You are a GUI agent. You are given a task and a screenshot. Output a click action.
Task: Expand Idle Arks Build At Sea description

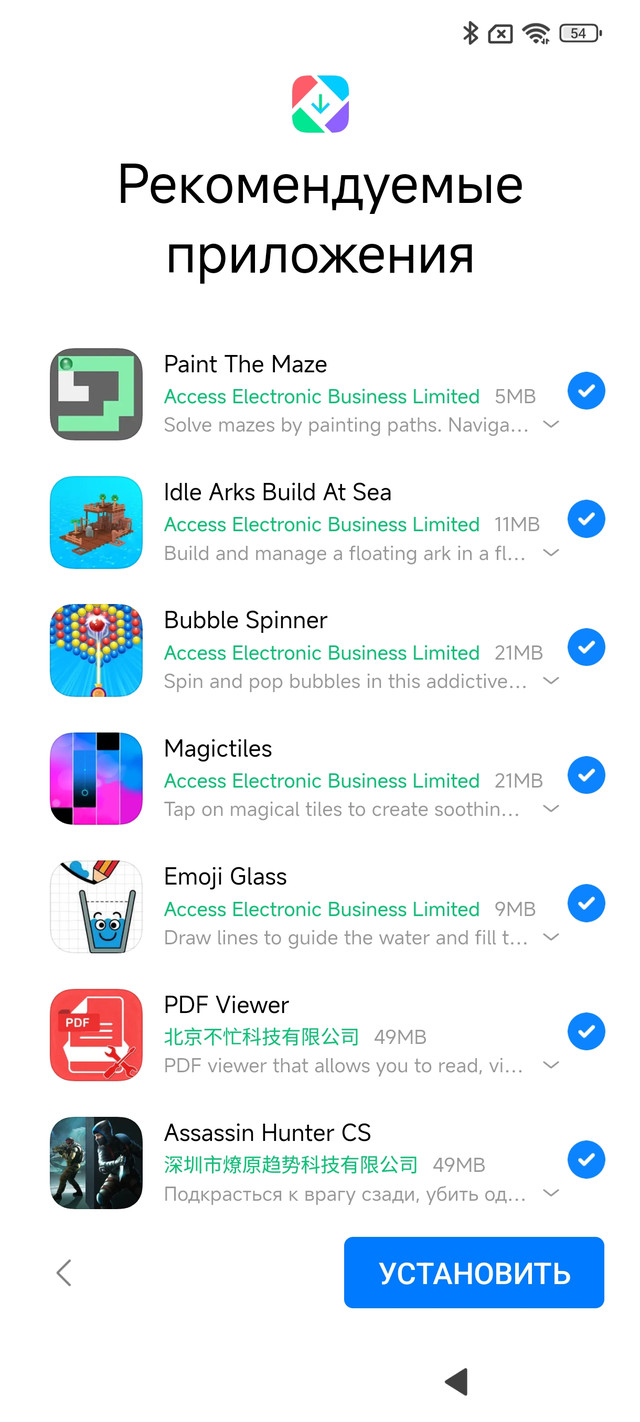pyautogui.click(x=550, y=553)
